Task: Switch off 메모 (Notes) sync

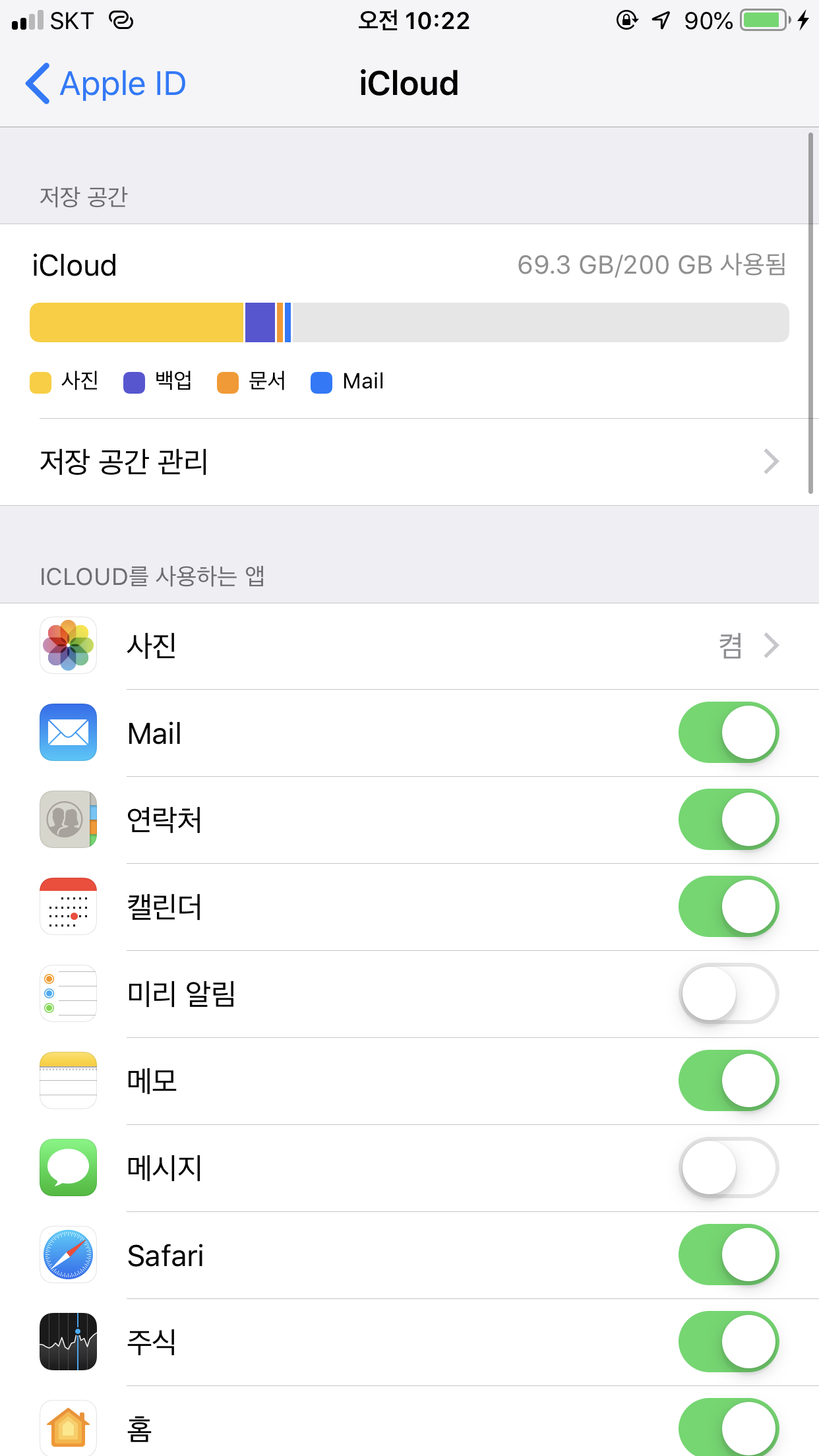Action: [x=728, y=1081]
